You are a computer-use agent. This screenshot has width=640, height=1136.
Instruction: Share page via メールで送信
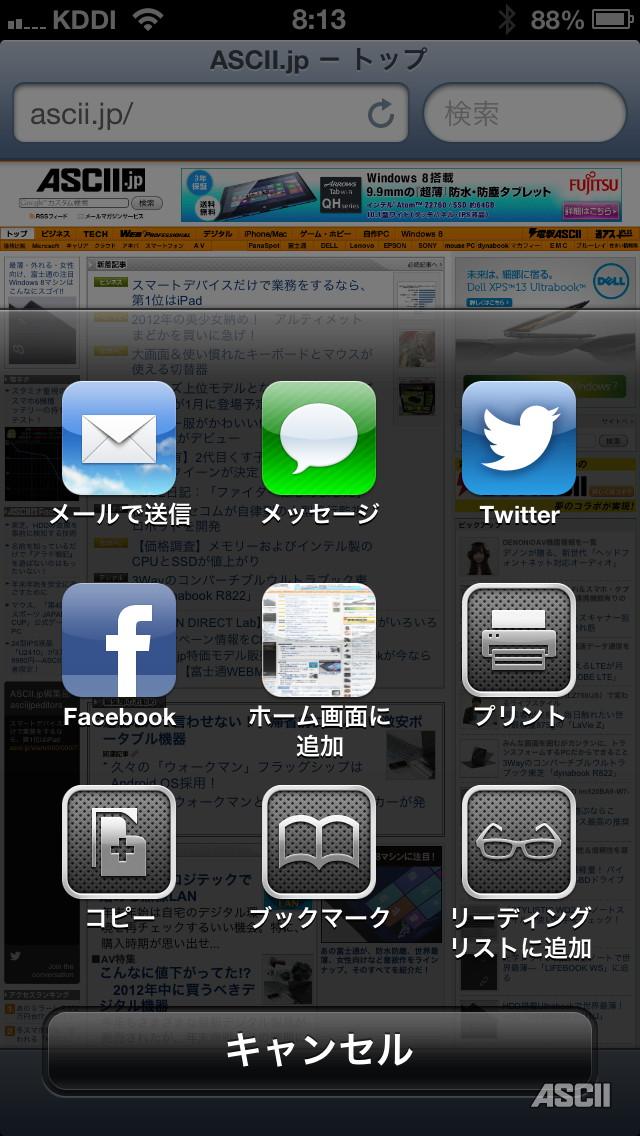pyautogui.click(x=119, y=438)
